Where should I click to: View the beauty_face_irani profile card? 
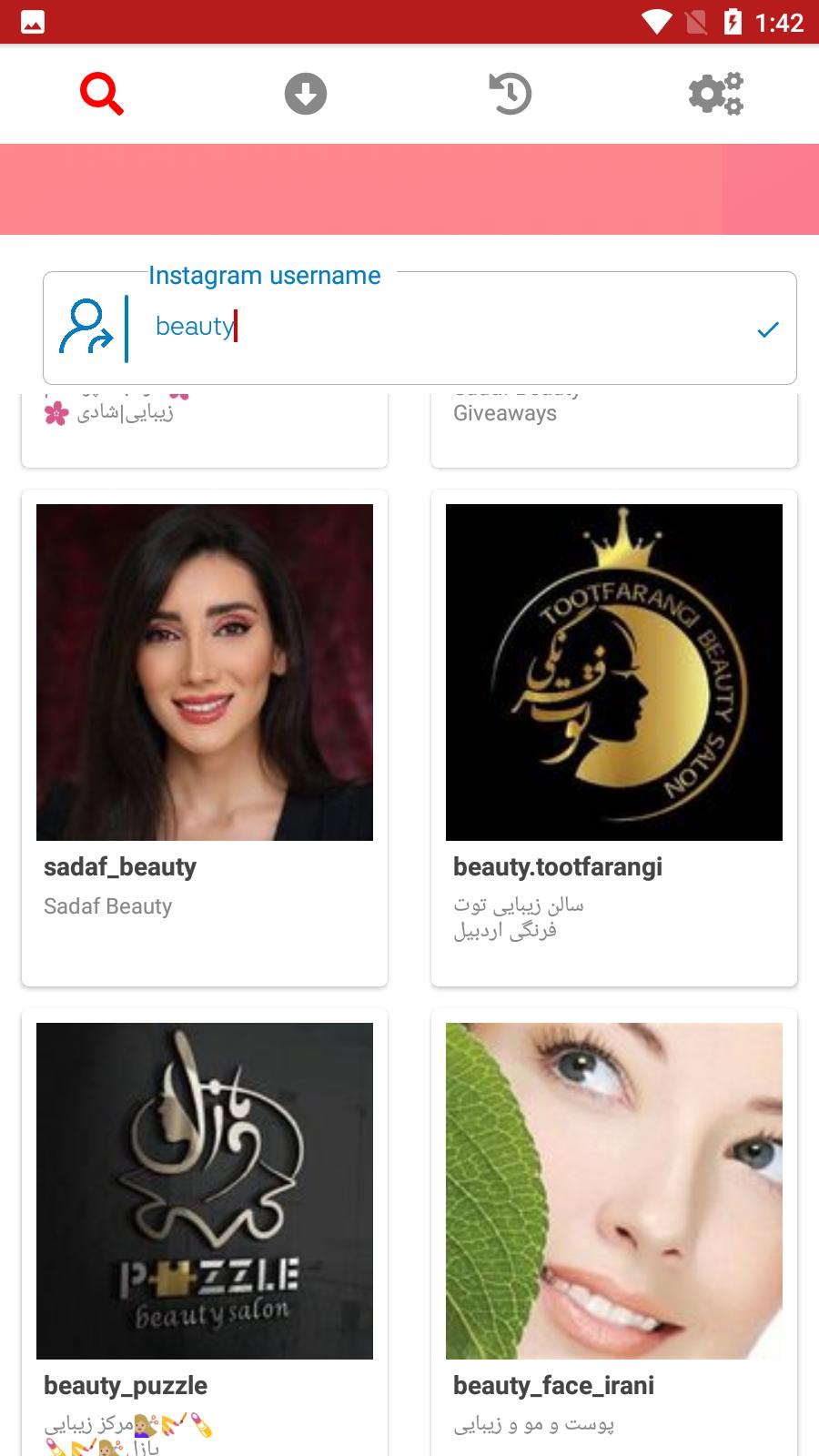pyautogui.click(x=614, y=1228)
